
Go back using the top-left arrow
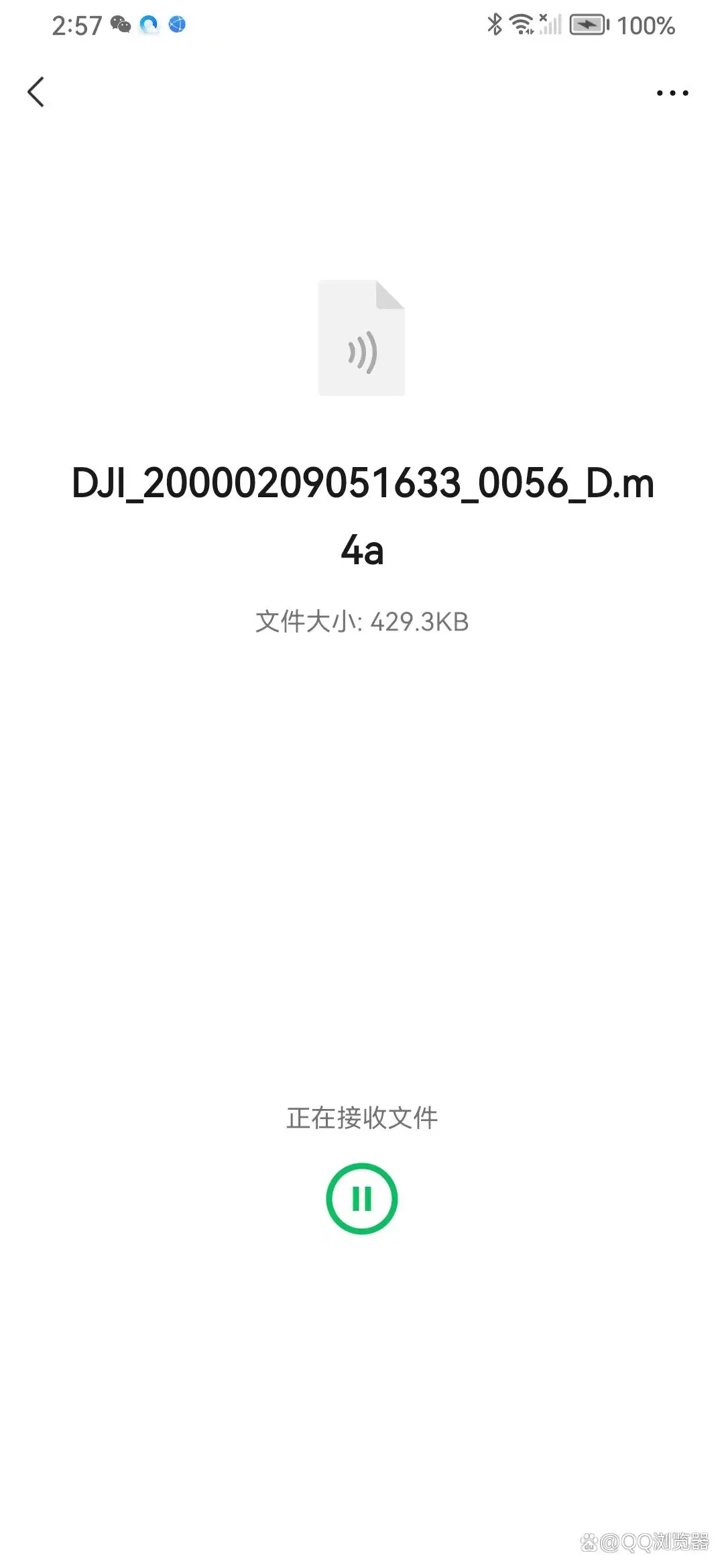37,92
